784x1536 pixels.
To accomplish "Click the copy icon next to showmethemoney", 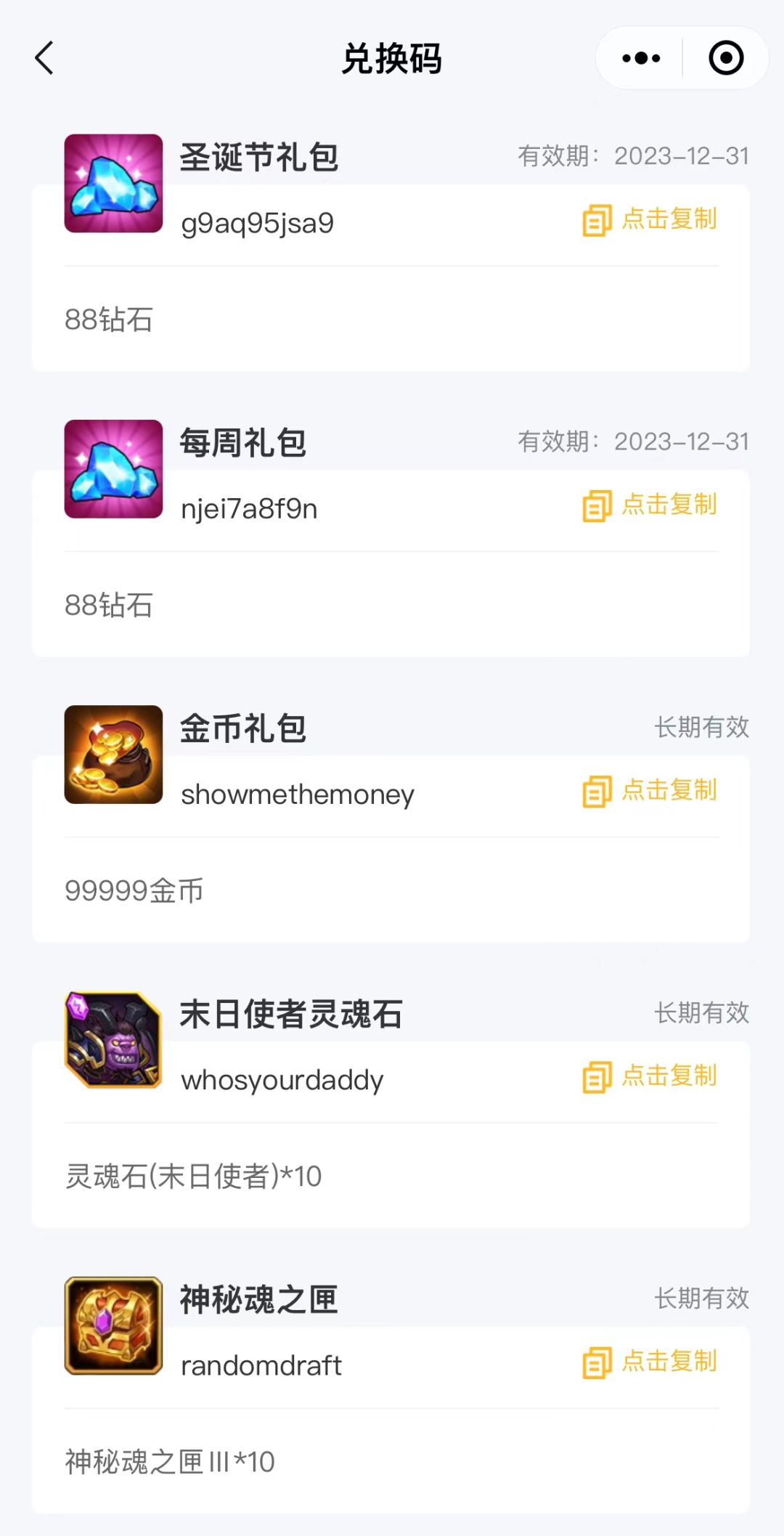I will pyautogui.click(x=595, y=794).
